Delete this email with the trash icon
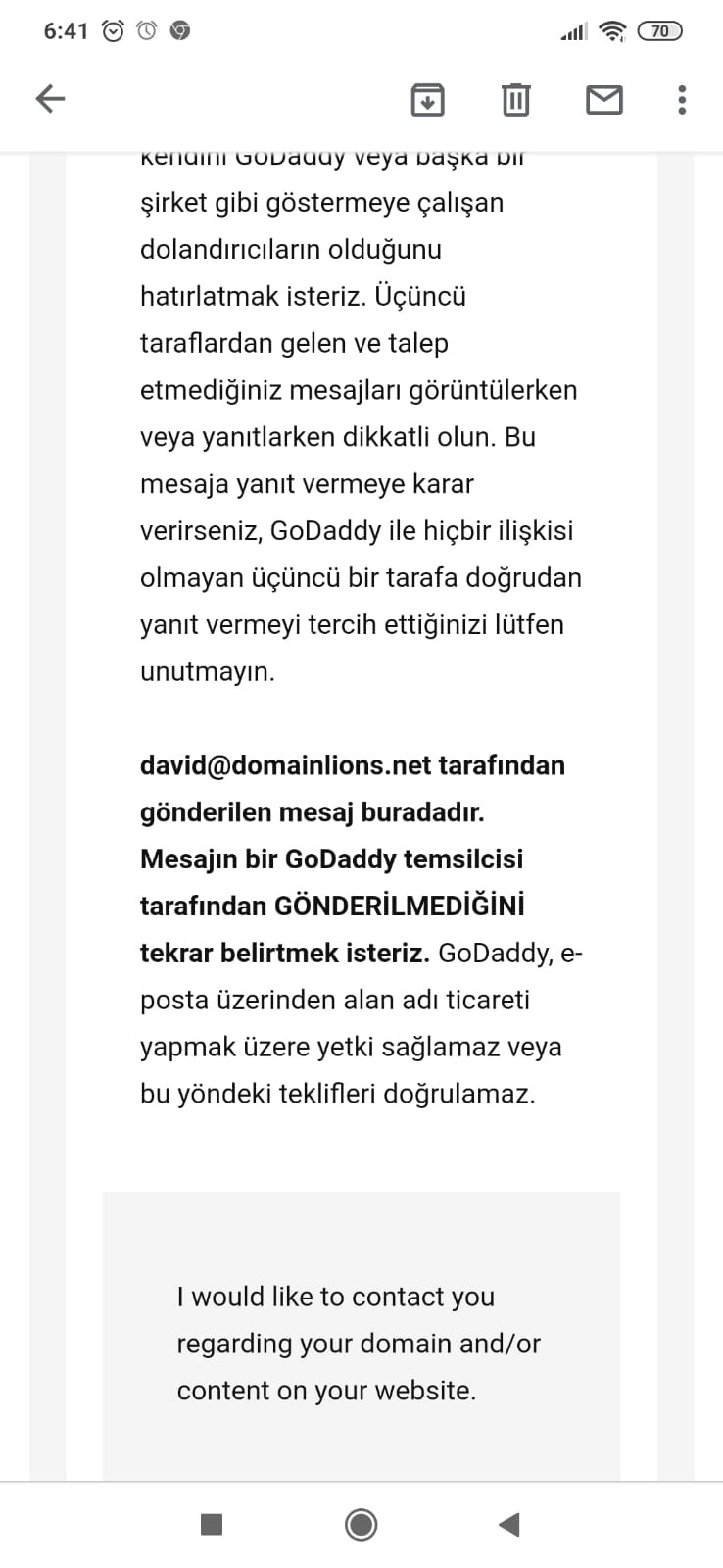723x1568 pixels. [515, 100]
